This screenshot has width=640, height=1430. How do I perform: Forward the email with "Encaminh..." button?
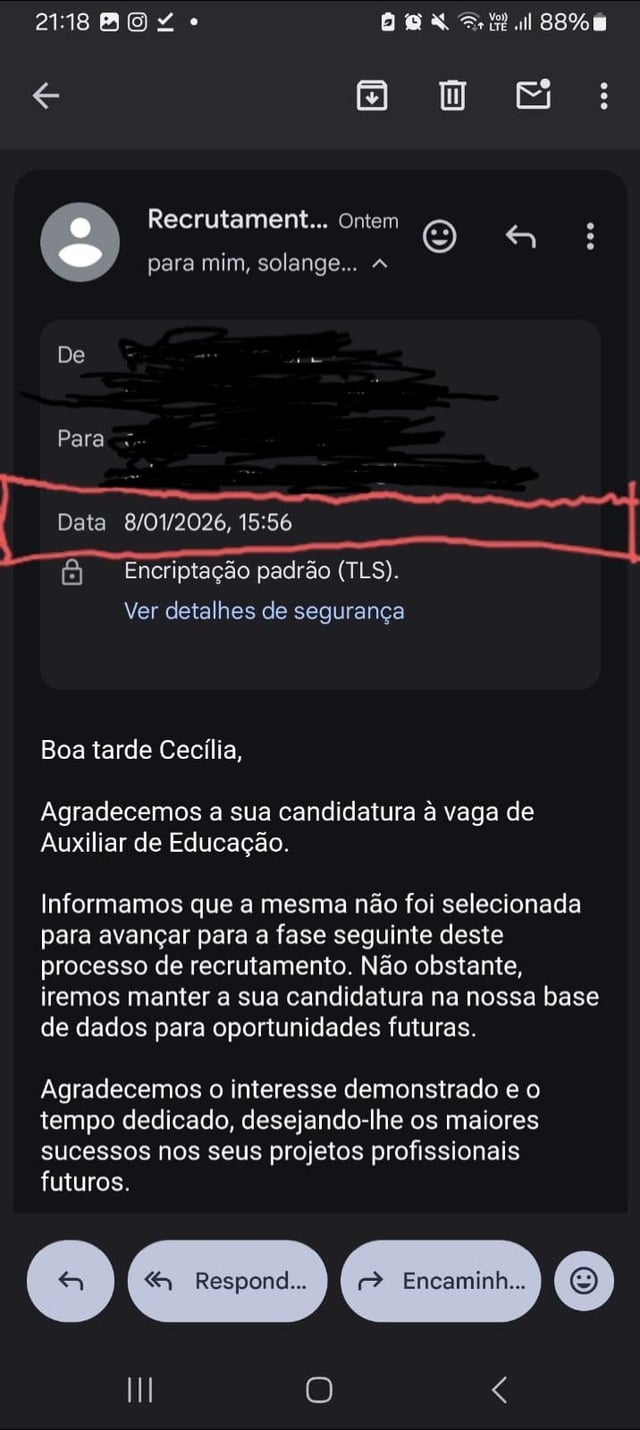pos(441,1281)
